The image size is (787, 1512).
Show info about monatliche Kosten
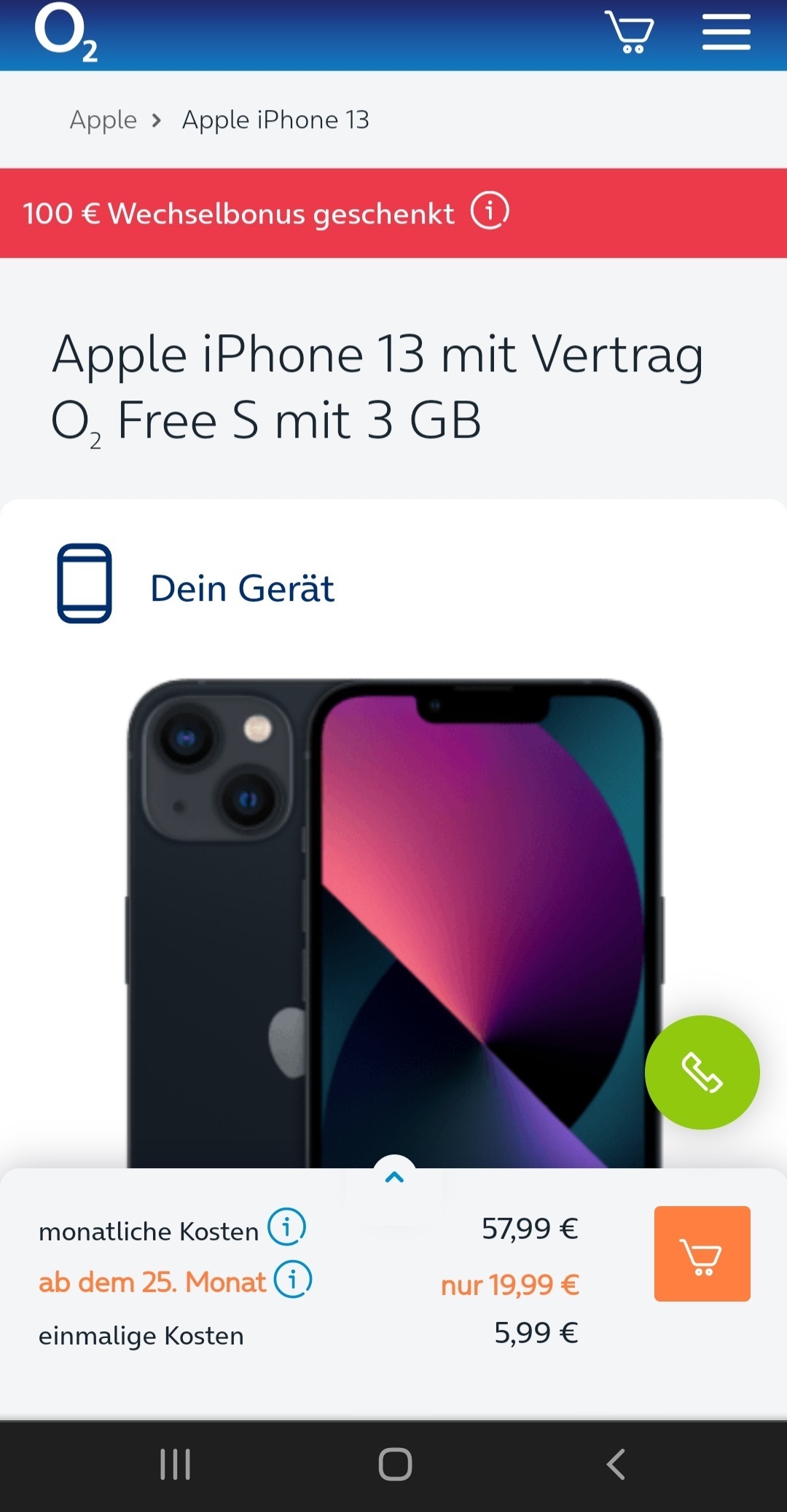pyautogui.click(x=286, y=1227)
